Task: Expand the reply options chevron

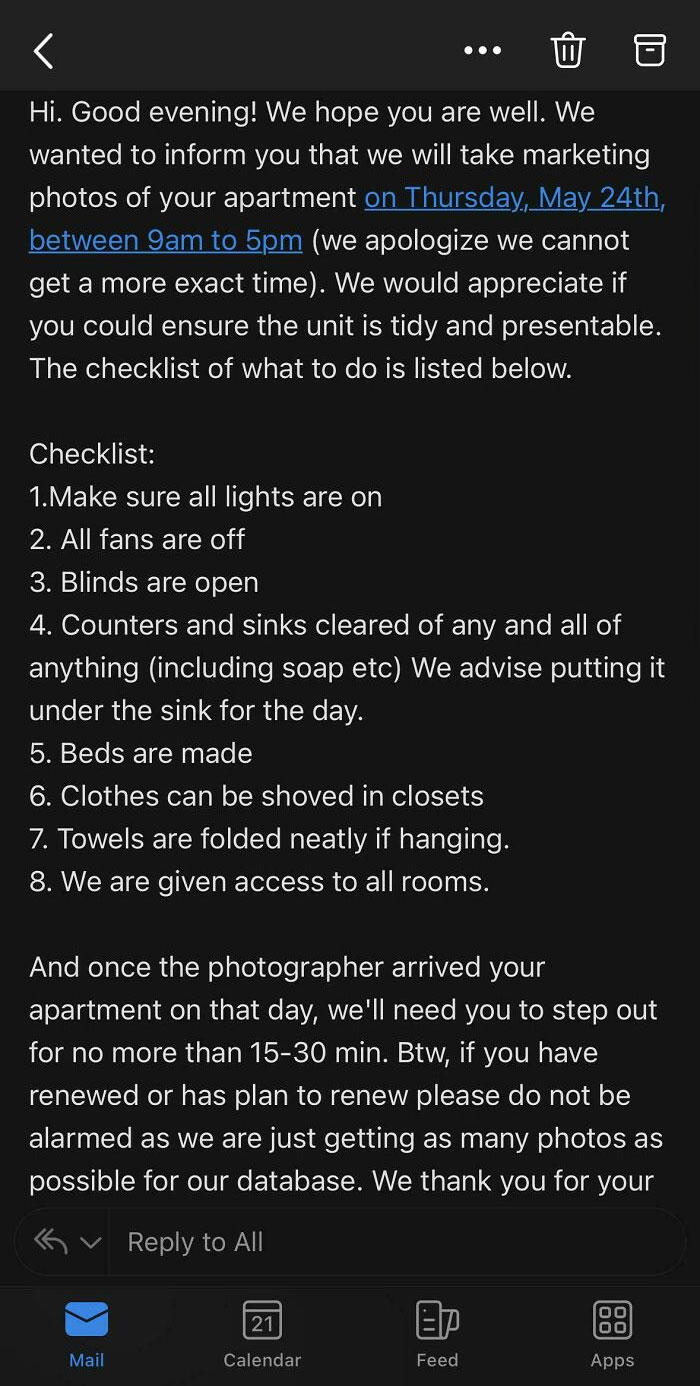Action: (x=90, y=1243)
